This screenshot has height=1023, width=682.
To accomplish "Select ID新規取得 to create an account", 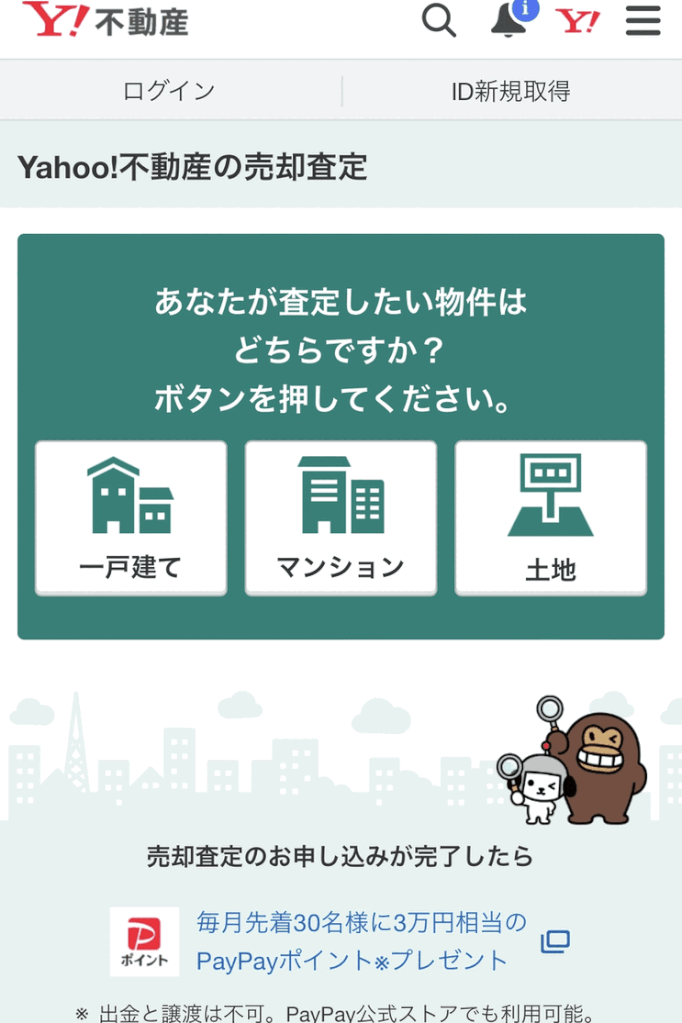I will (x=511, y=91).
